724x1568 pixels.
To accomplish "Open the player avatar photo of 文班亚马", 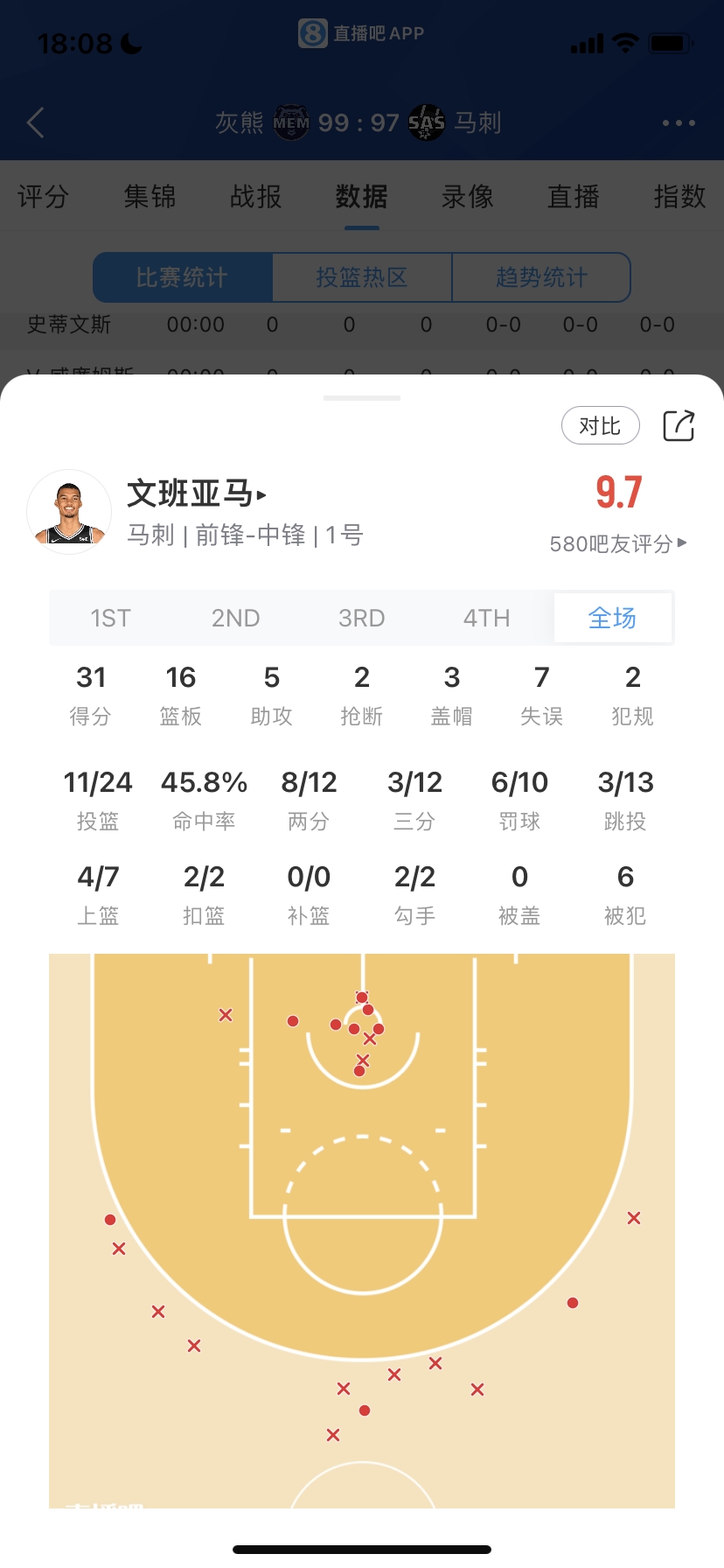I will 69,512.
